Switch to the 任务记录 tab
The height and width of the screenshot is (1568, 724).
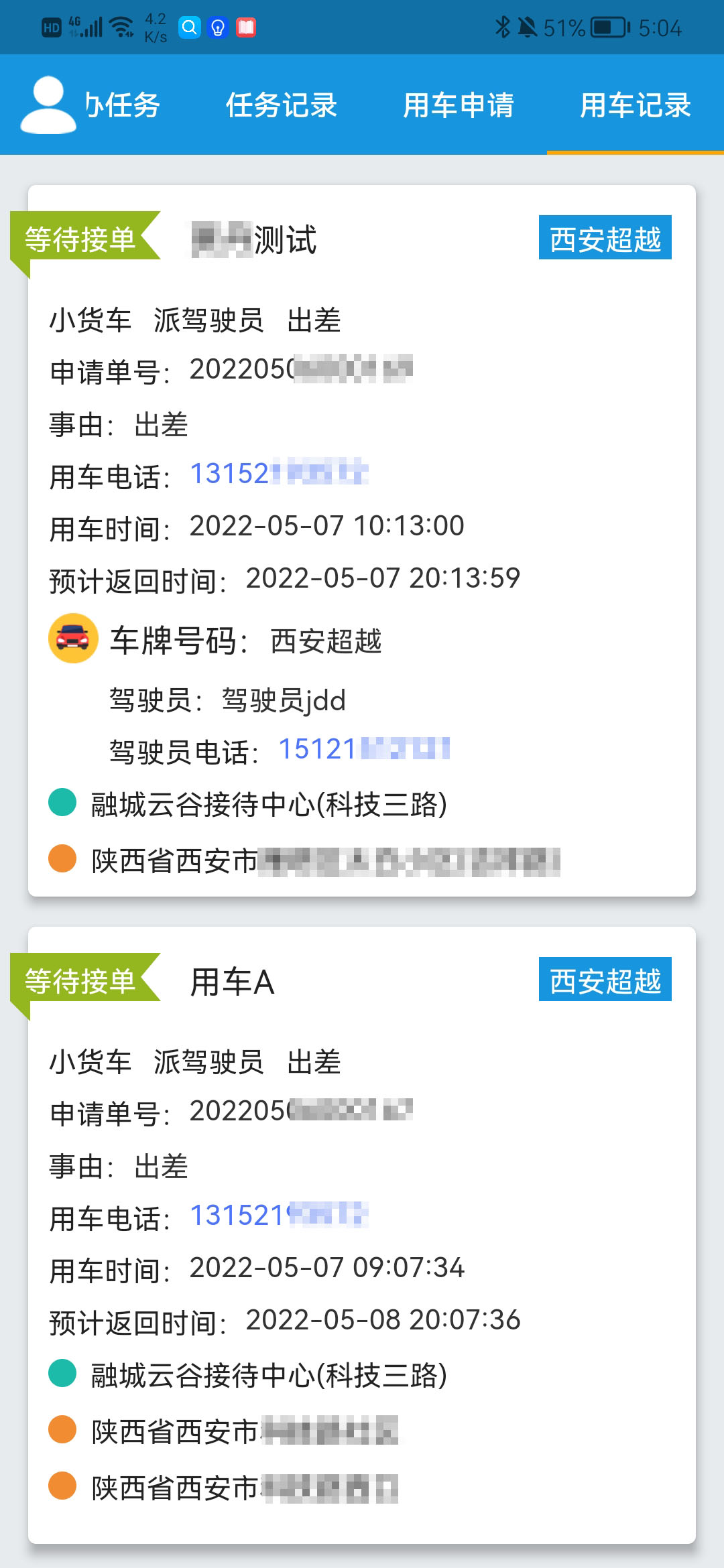tap(282, 105)
